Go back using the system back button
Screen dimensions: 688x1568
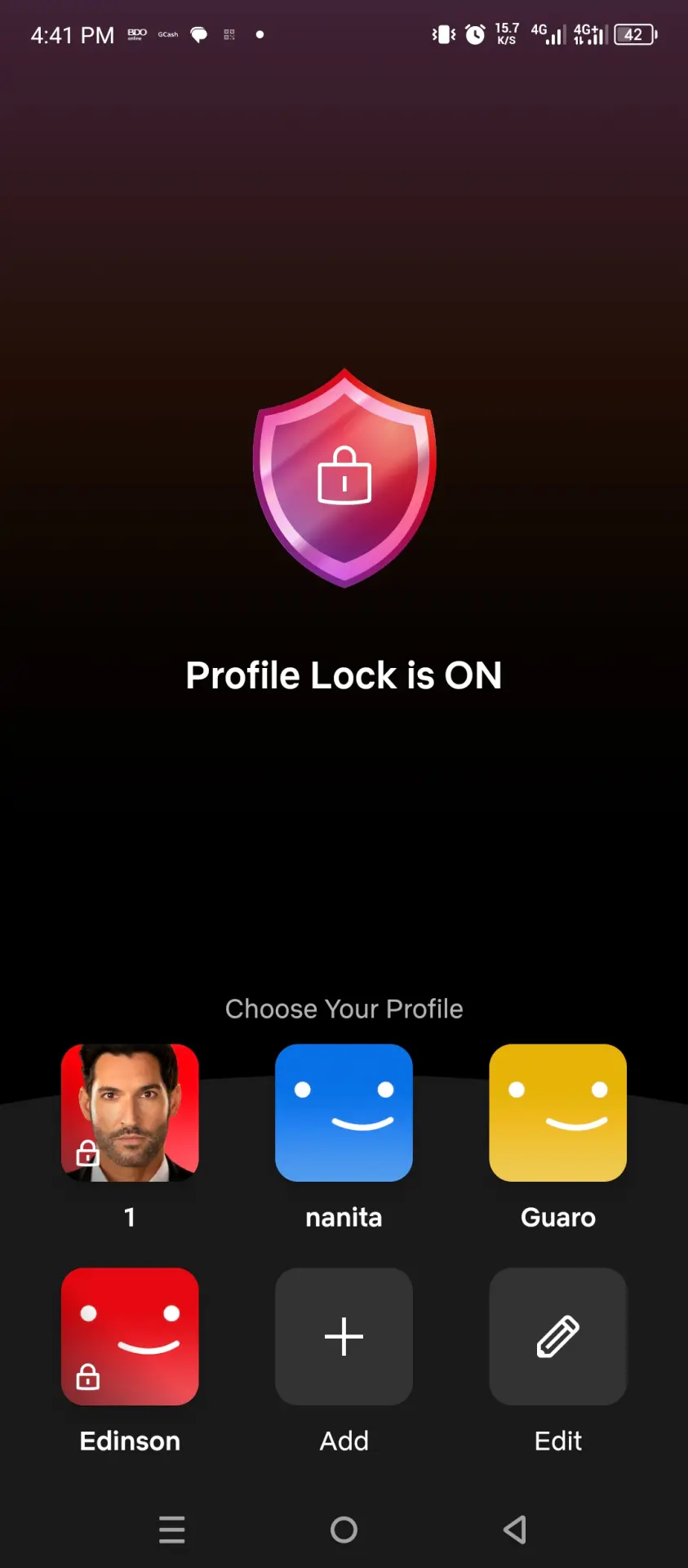click(x=515, y=1530)
